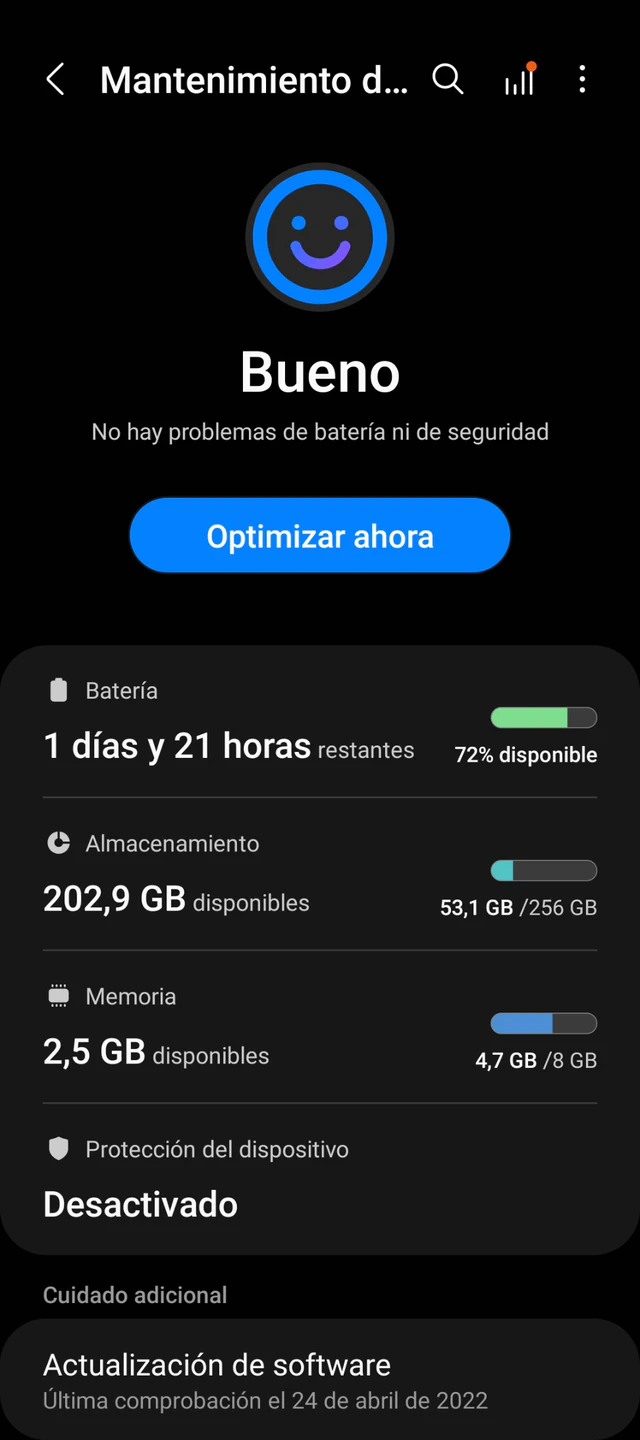Viewport: 640px width, 1440px height.
Task: Open the Memoria row
Action: [x=320, y=1028]
